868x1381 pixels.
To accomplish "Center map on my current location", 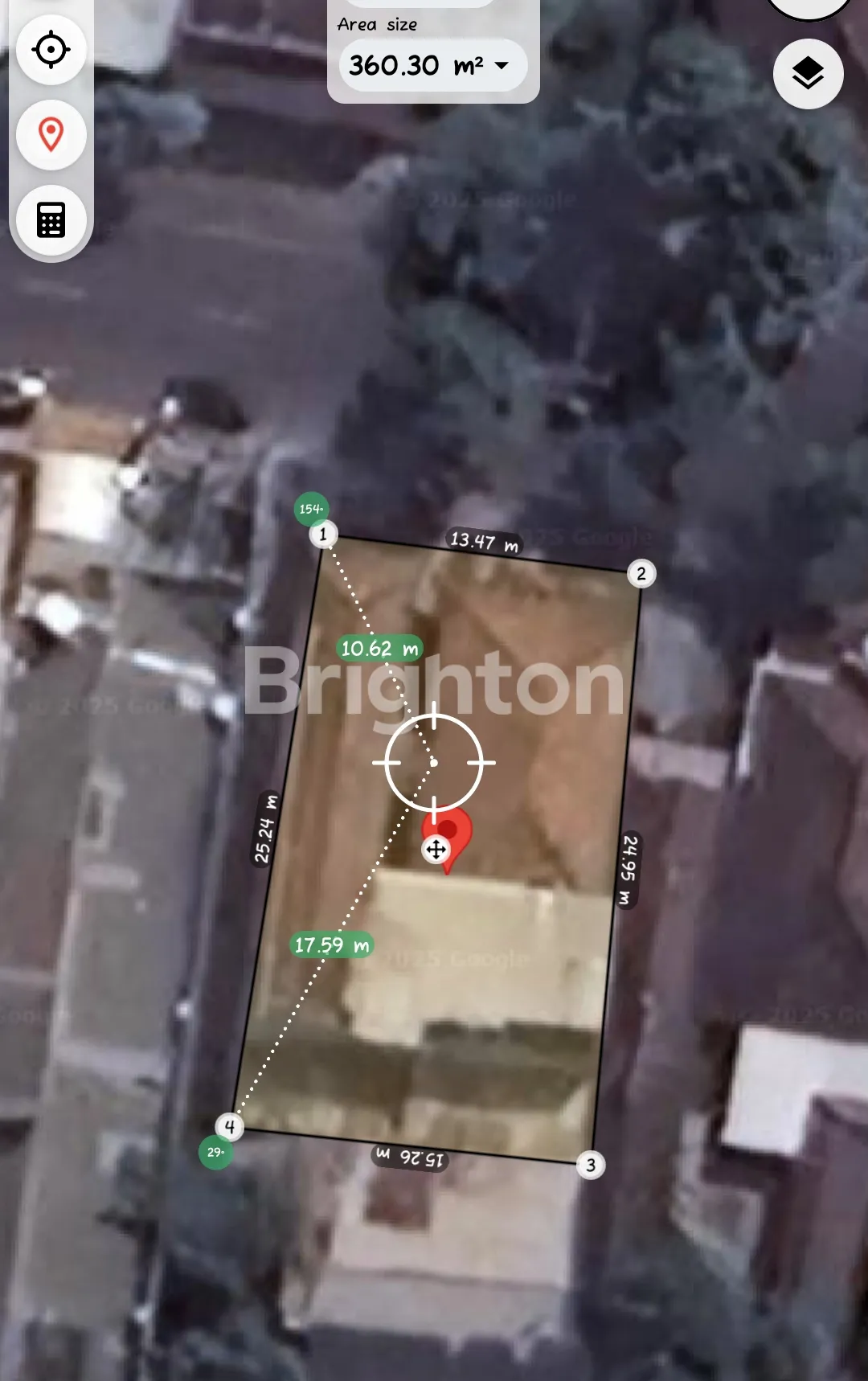I will (51, 50).
